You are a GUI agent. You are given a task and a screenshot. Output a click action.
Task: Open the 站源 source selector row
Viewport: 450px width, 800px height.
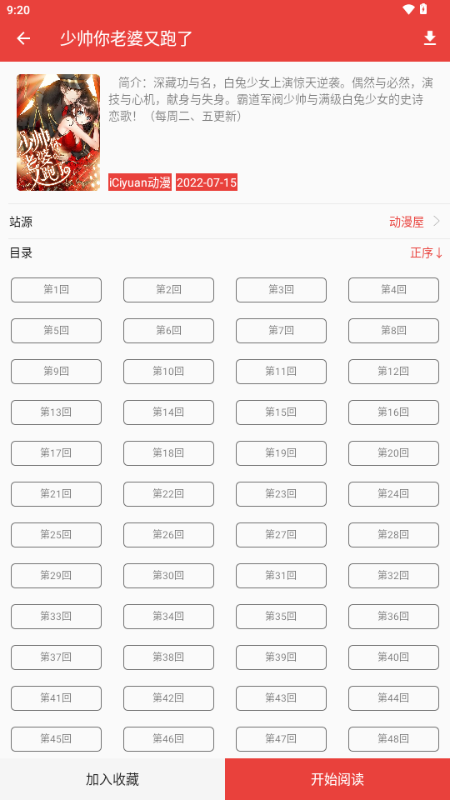225,222
